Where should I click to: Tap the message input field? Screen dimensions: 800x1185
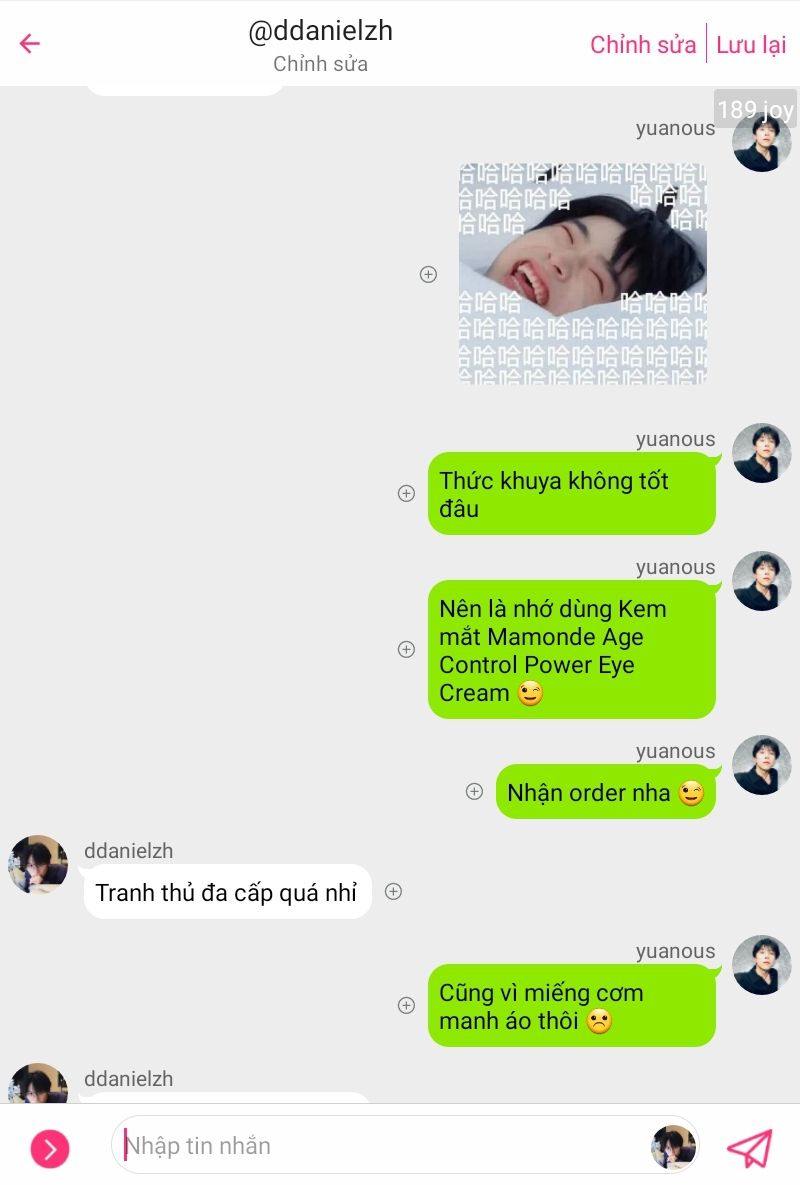coord(380,1145)
